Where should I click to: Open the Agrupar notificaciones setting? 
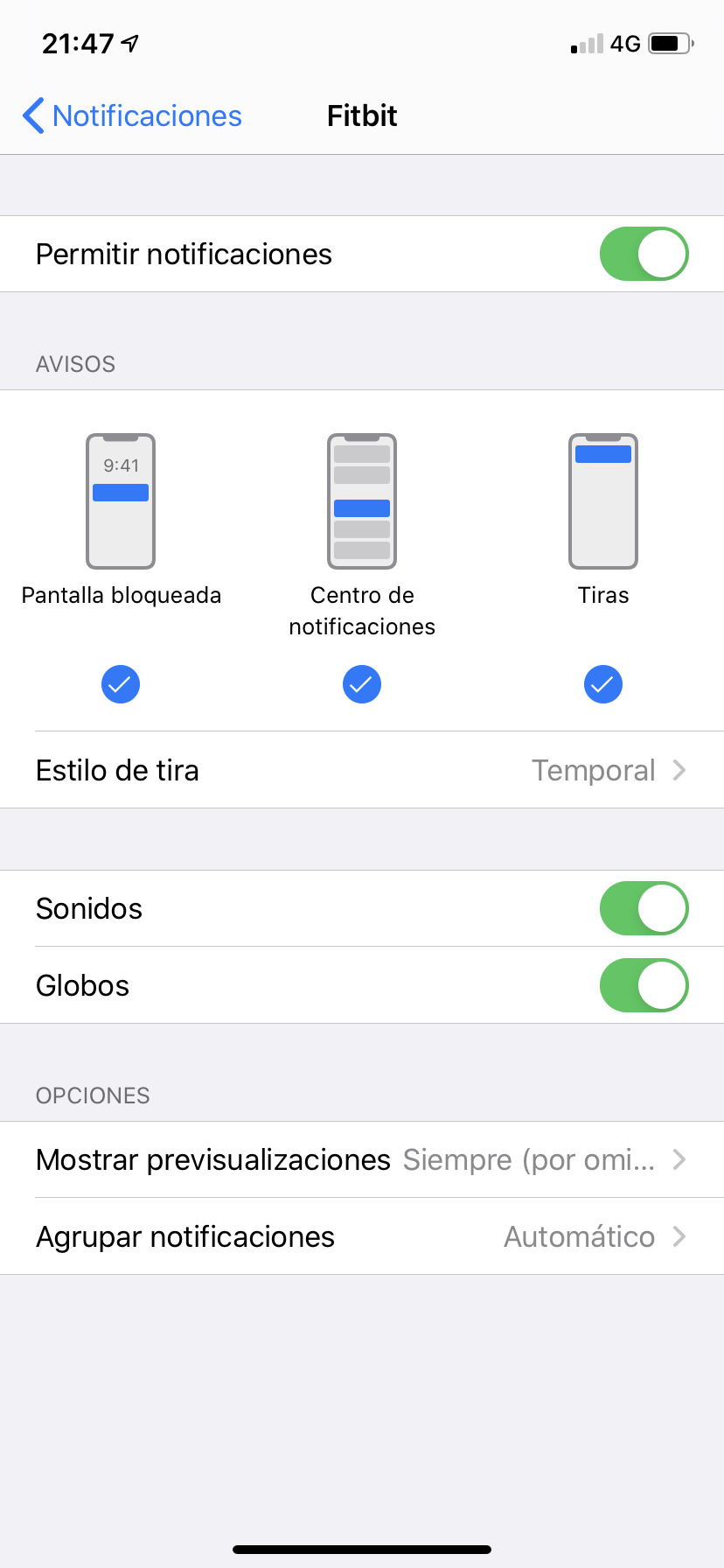click(362, 1236)
